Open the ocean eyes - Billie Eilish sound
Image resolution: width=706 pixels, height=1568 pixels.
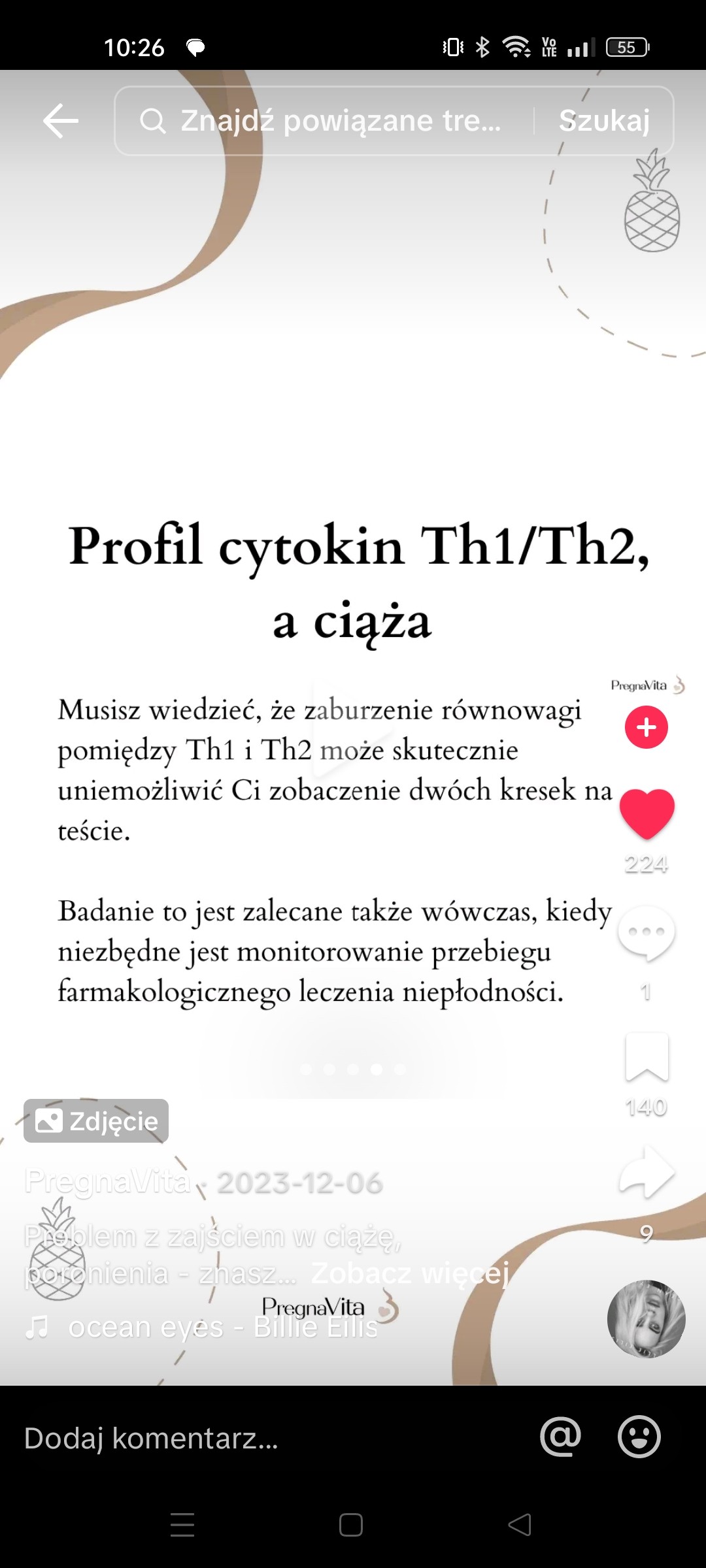point(222,1327)
